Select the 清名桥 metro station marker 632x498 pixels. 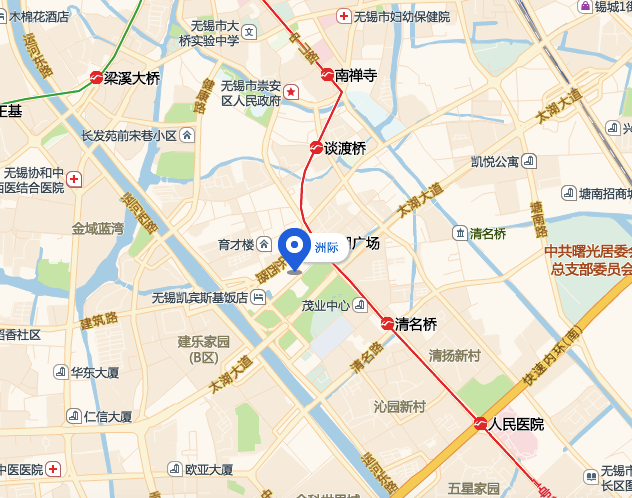coord(387,323)
